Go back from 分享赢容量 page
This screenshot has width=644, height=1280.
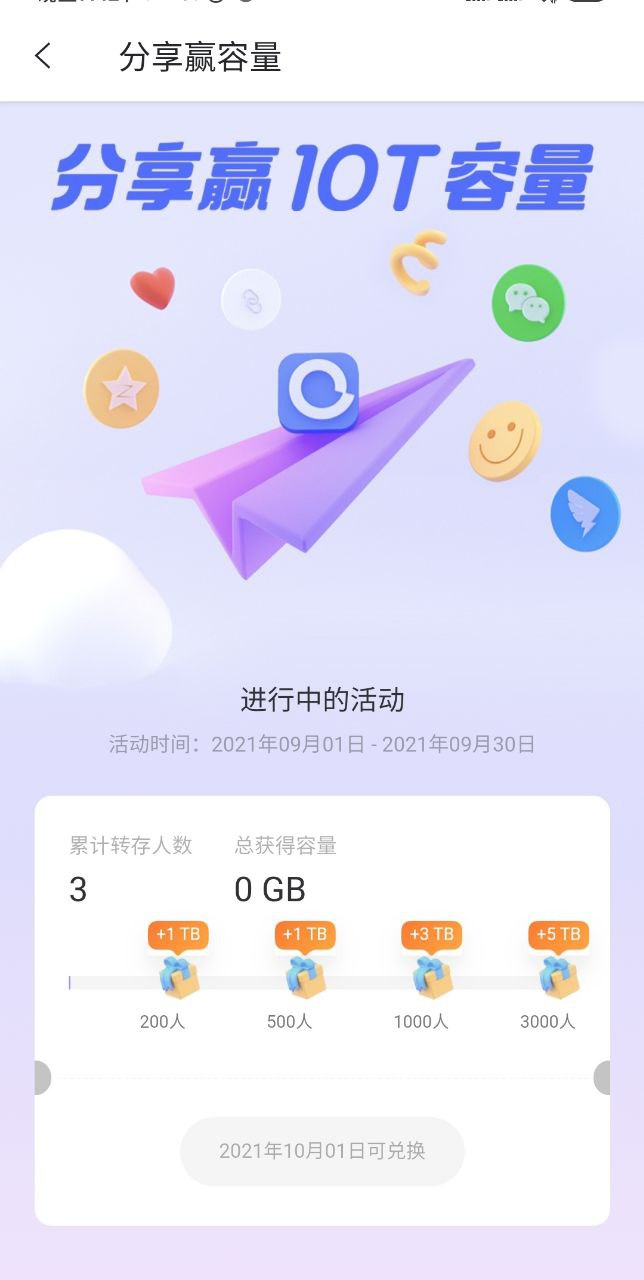point(43,56)
